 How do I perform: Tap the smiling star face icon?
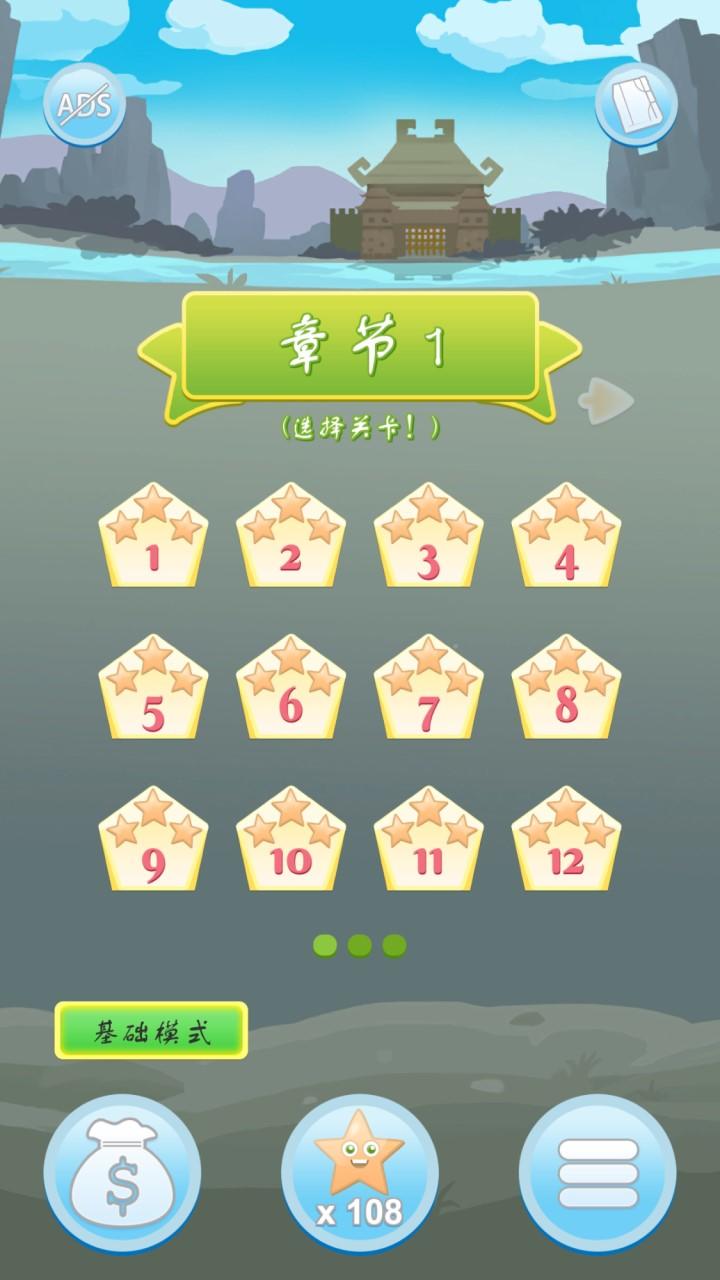358,1150
